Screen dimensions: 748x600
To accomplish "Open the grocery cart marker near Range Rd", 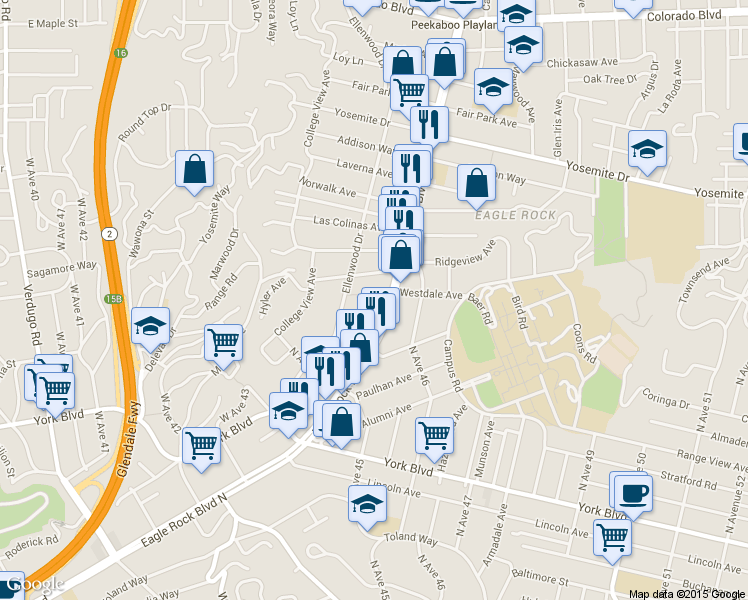I will click(224, 343).
